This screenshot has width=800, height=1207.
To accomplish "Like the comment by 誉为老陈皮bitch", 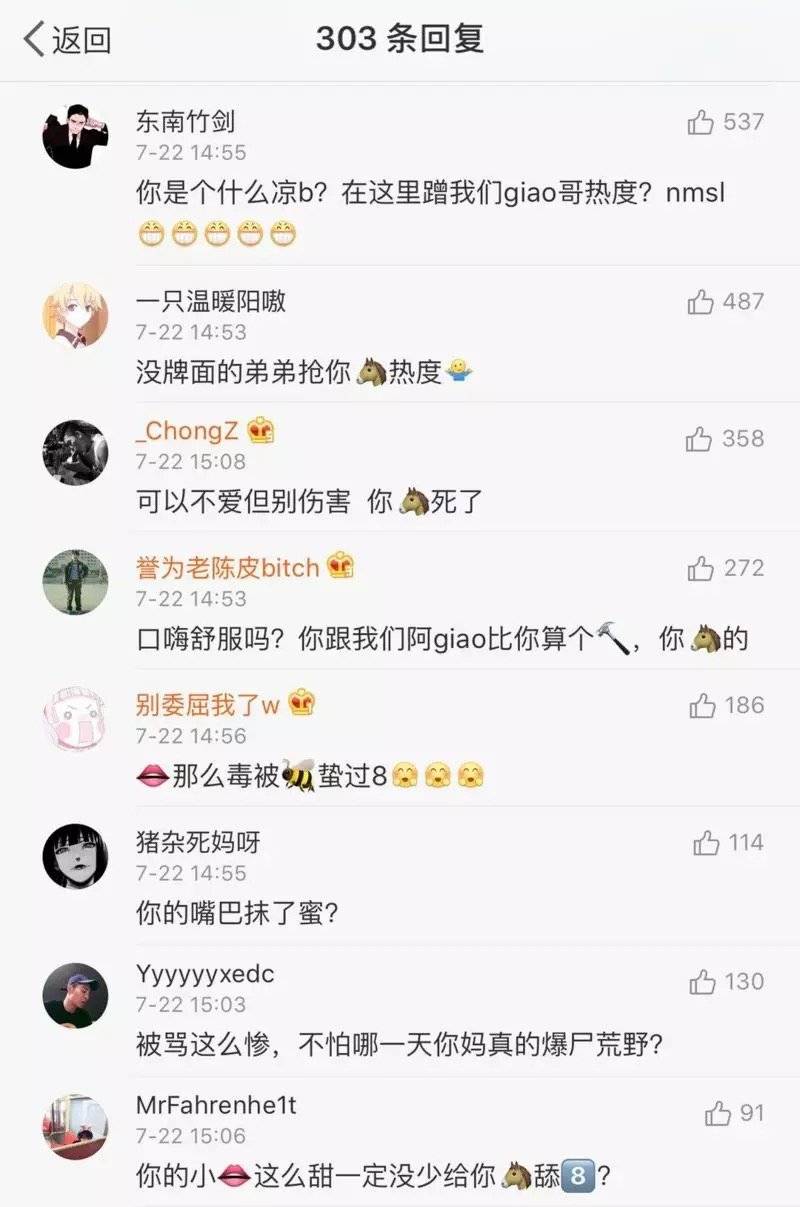I will pos(701,569).
